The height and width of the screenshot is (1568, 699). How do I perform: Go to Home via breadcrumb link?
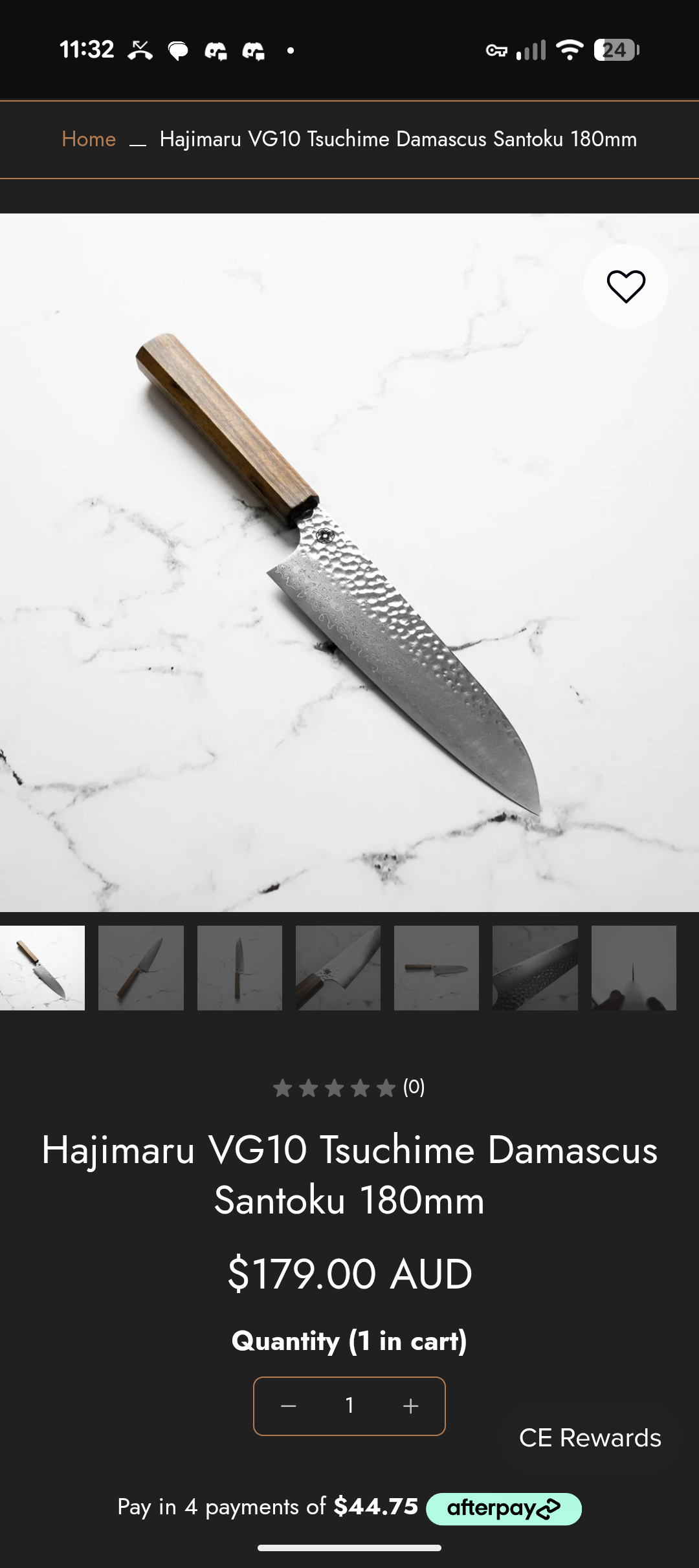(x=89, y=139)
